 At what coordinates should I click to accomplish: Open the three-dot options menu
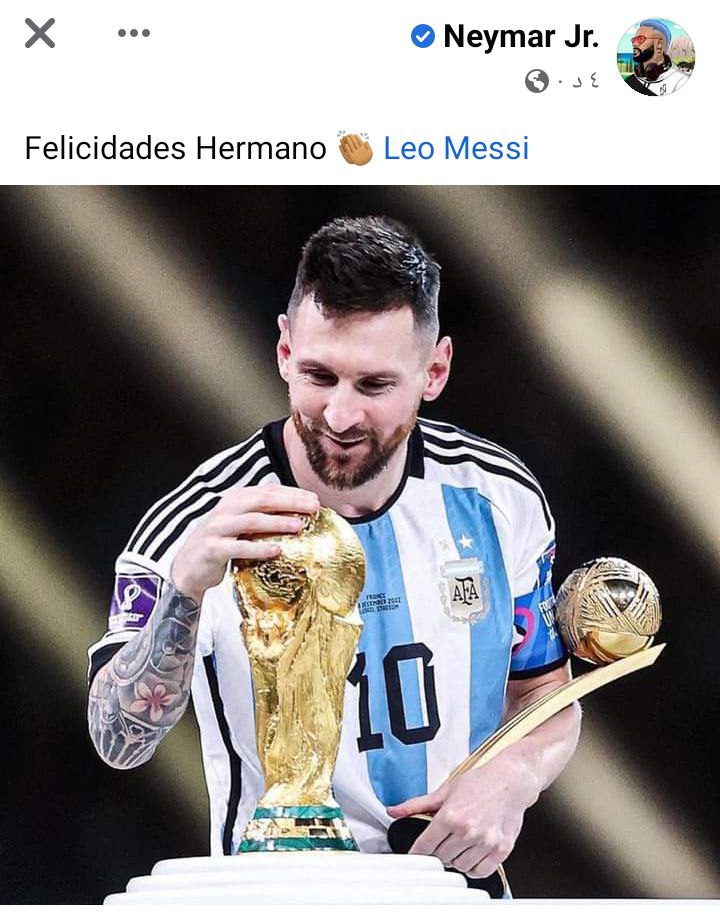[133, 33]
